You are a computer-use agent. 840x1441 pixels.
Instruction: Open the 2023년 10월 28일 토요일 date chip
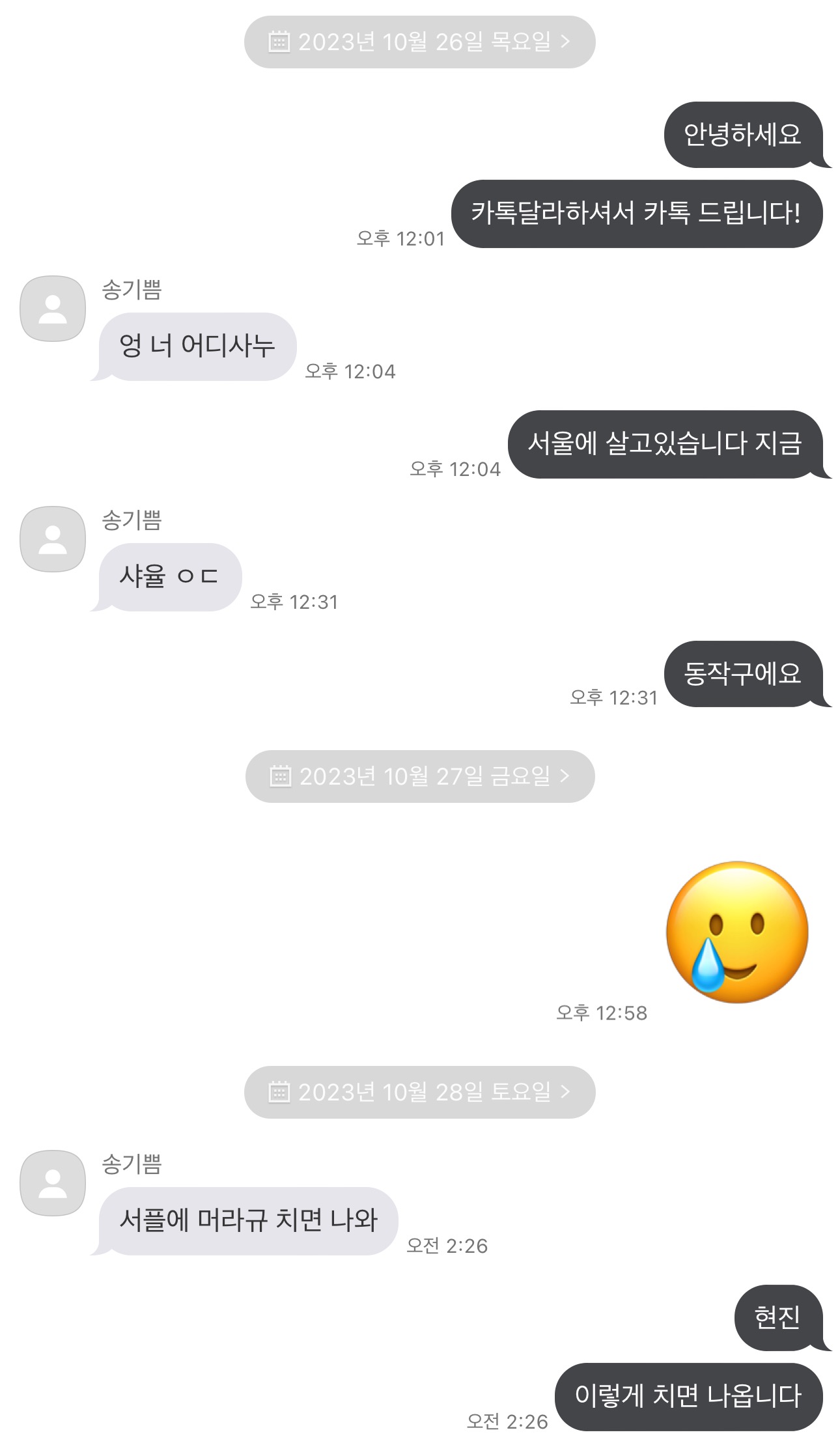click(x=419, y=1092)
